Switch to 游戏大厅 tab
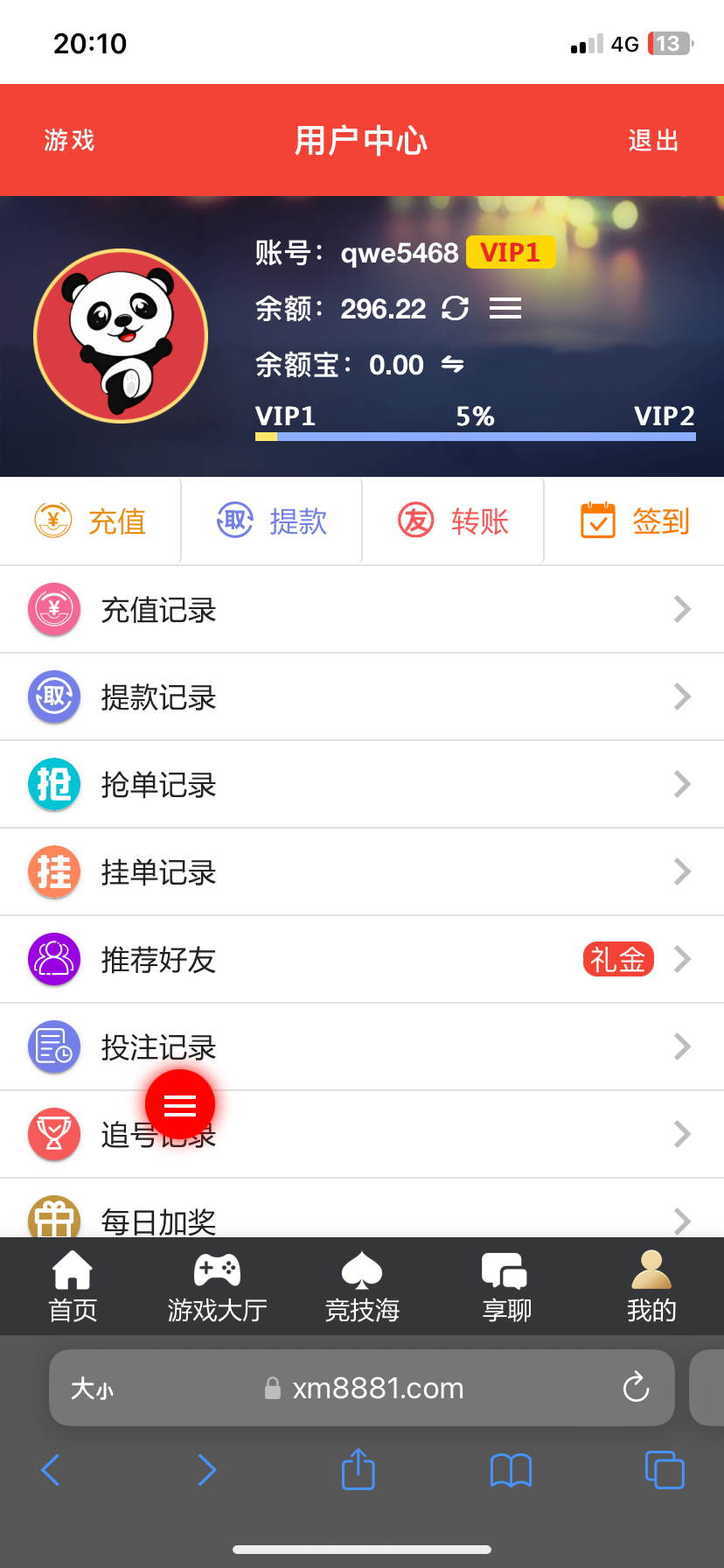 coord(217,1286)
